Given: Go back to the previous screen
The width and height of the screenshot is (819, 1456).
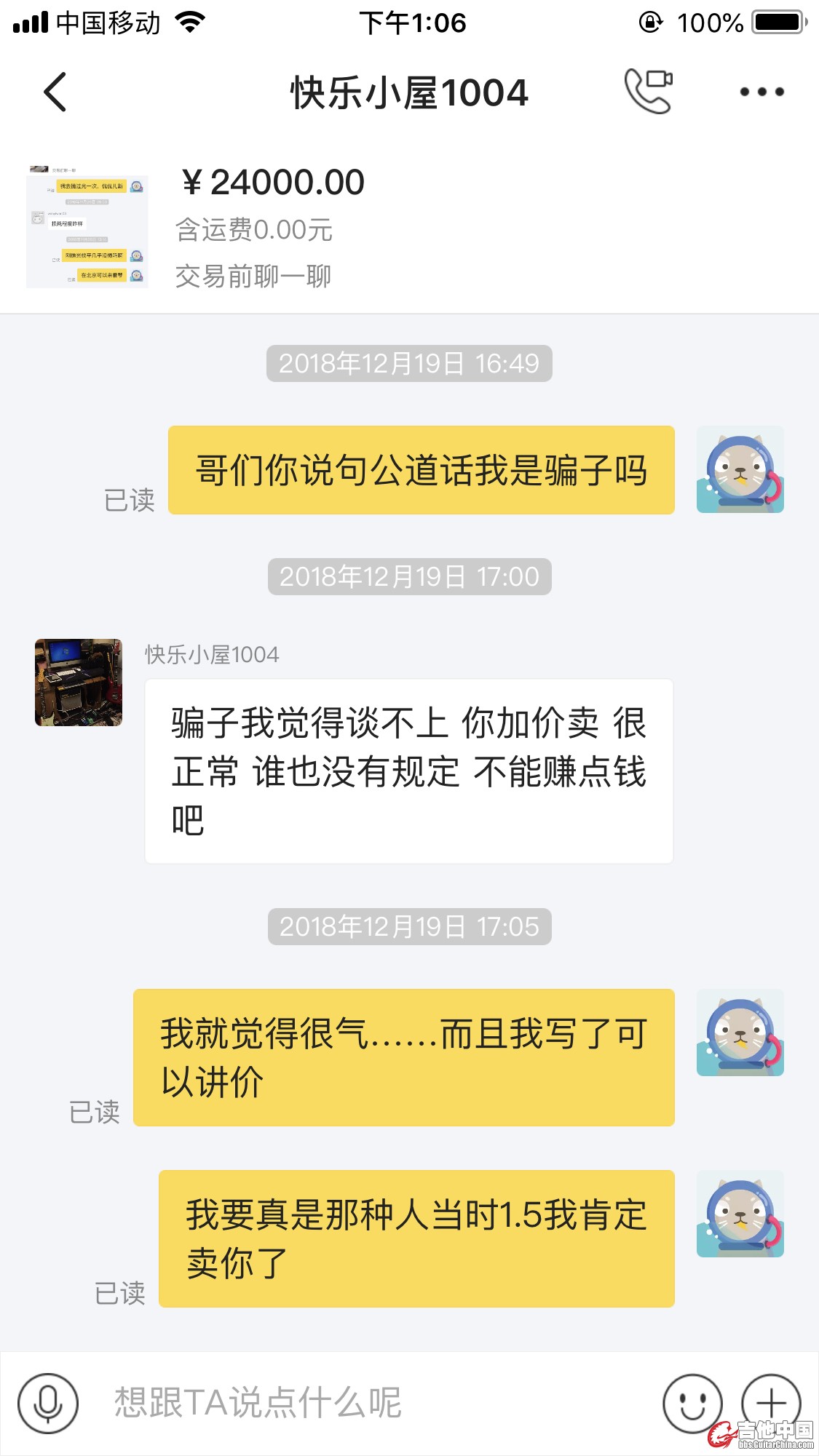Looking at the screenshot, I should (x=55, y=92).
